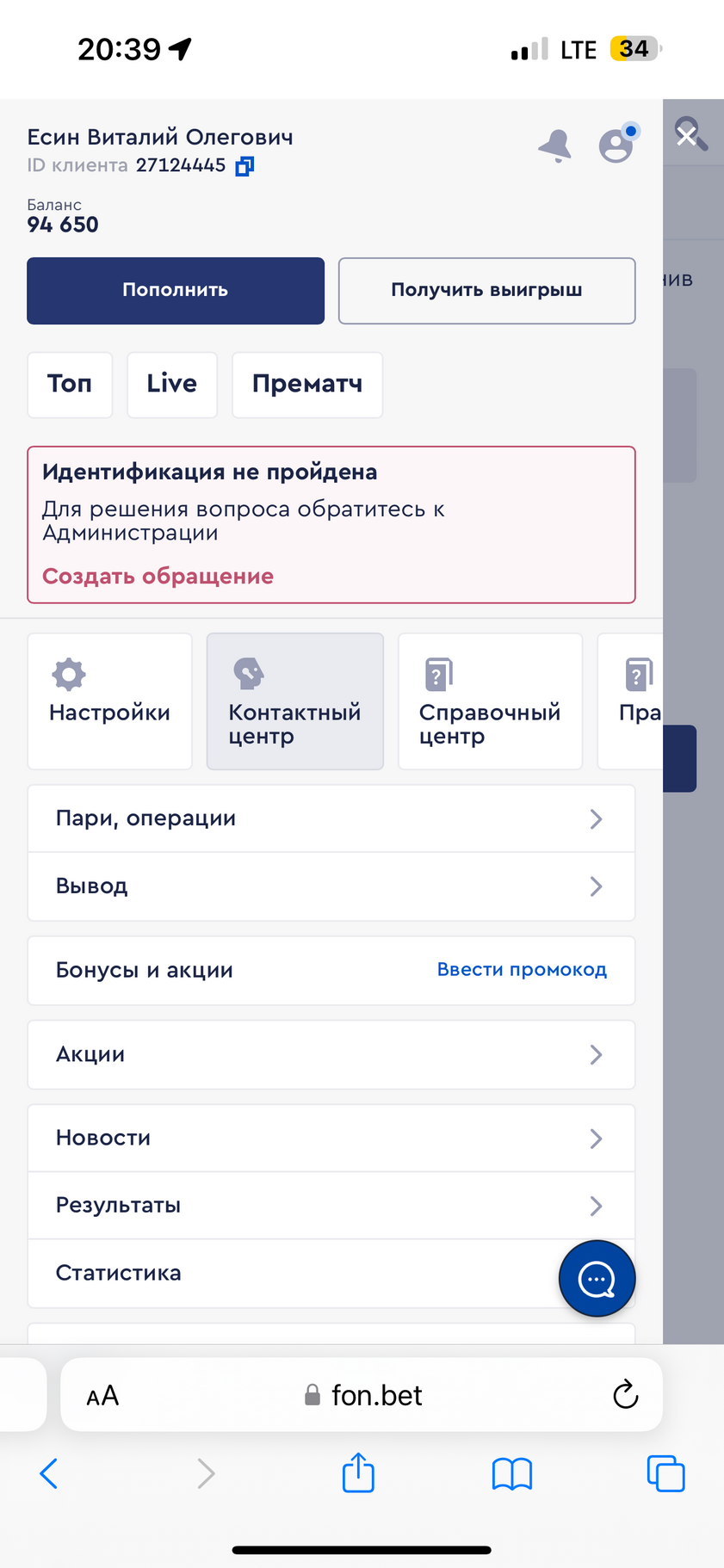Tap Ввести промокод link
Screen dimensions: 724x1568
(522, 970)
